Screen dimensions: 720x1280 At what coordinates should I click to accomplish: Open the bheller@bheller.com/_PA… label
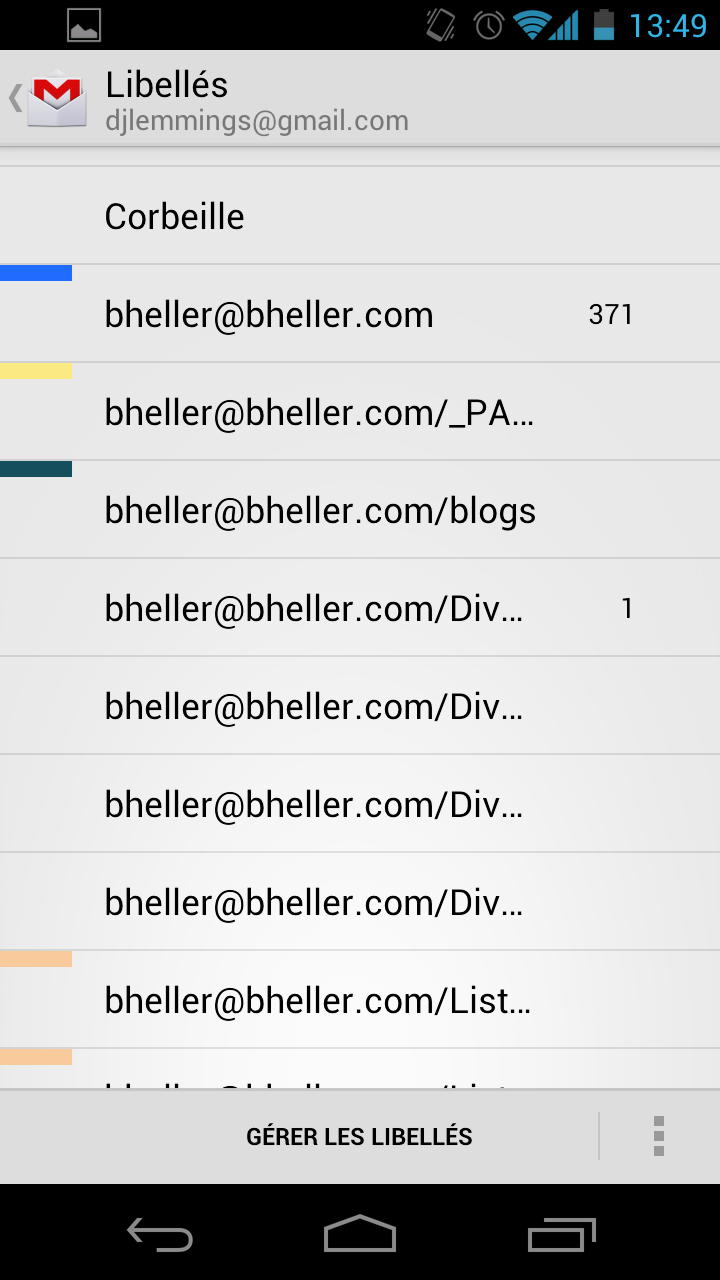[x=360, y=412]
